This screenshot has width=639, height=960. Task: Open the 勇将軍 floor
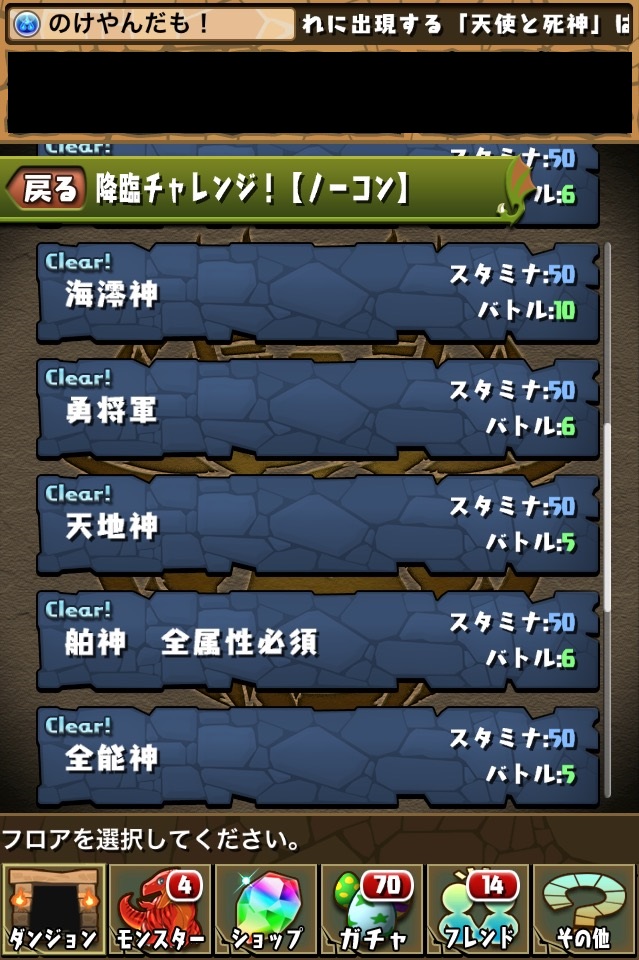click(x=318, y=408)
